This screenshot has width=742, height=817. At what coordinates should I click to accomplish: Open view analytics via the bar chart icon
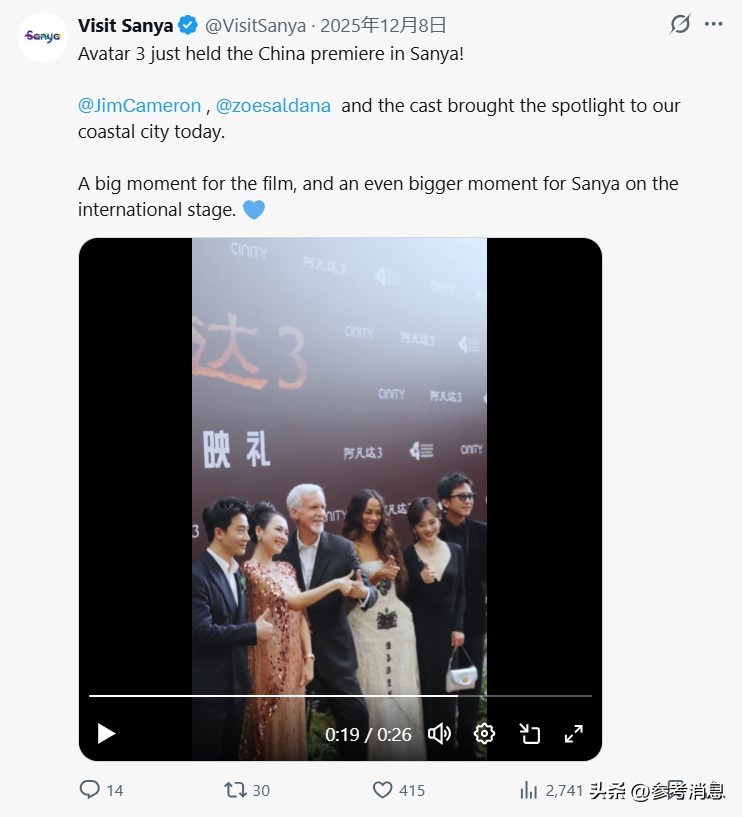click(x=527, y=790)
